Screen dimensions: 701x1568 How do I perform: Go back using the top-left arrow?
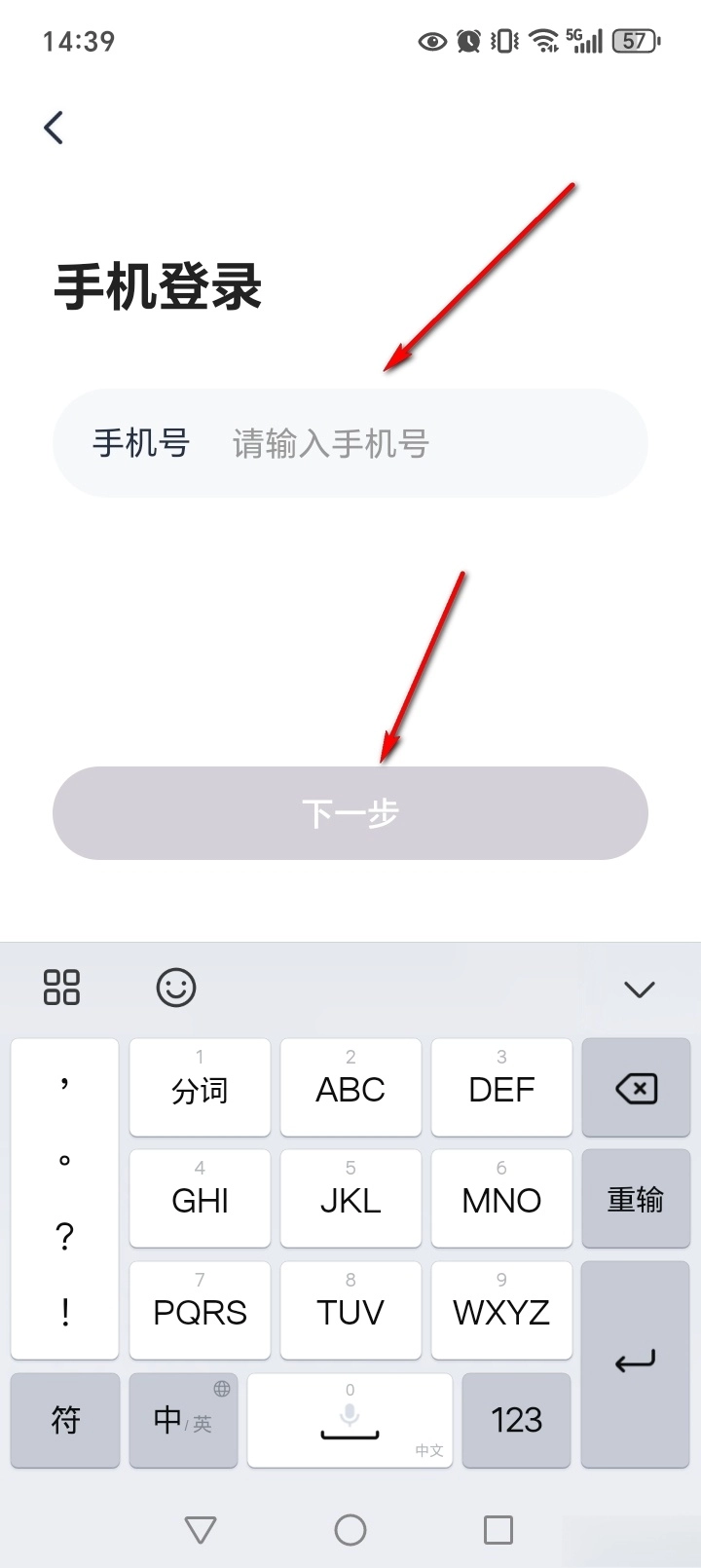(55, 128)
